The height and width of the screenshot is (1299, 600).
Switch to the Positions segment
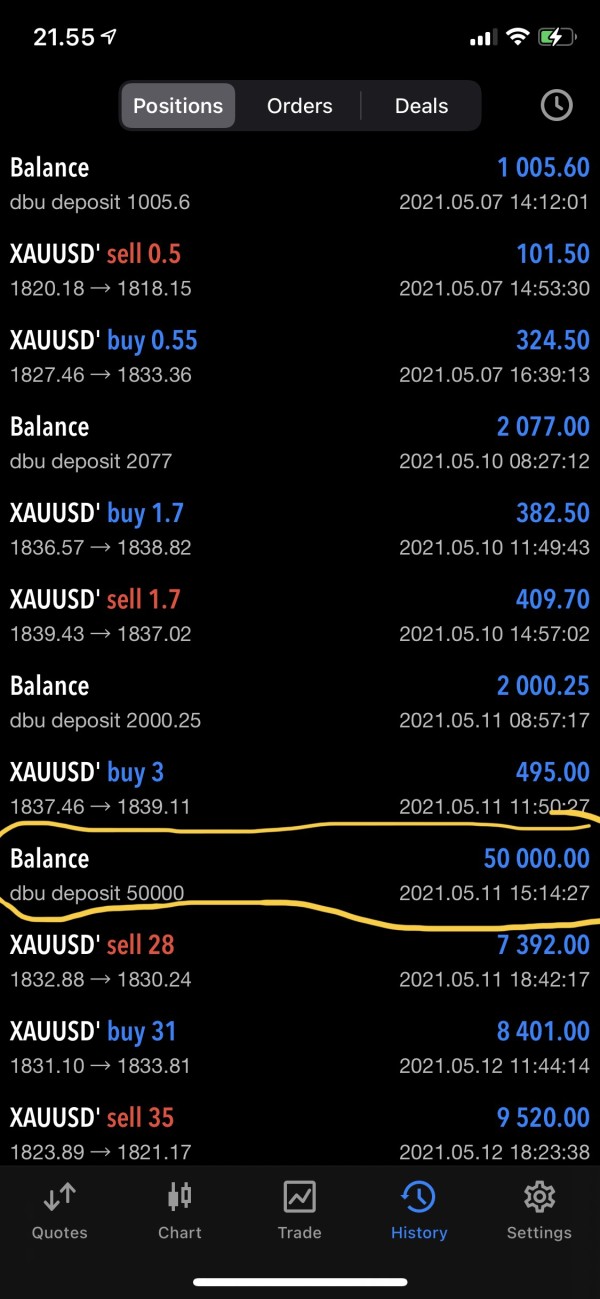178,106
